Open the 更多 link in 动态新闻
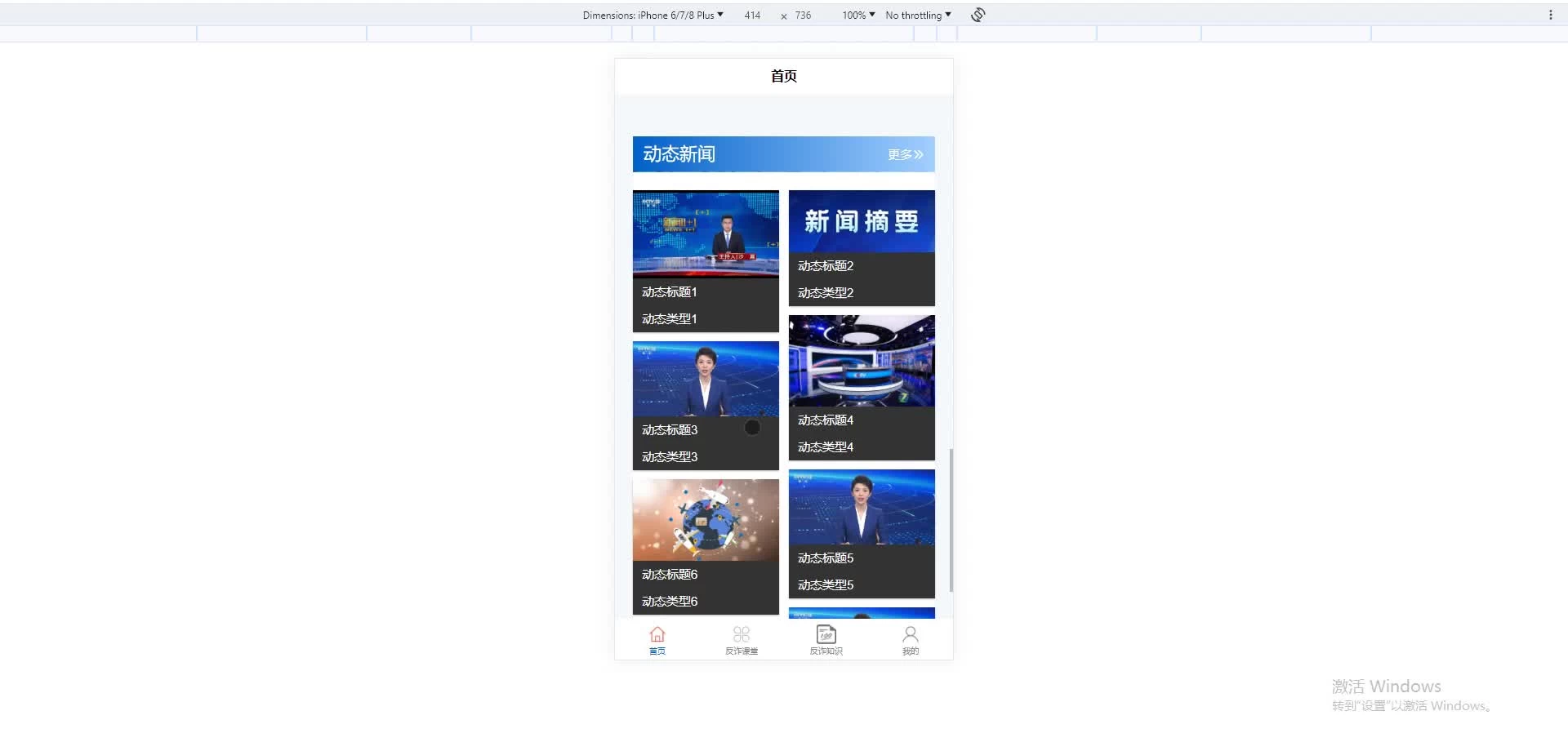Image resolution: width=1568 pixels, height=751 pixels. point(905,154)
